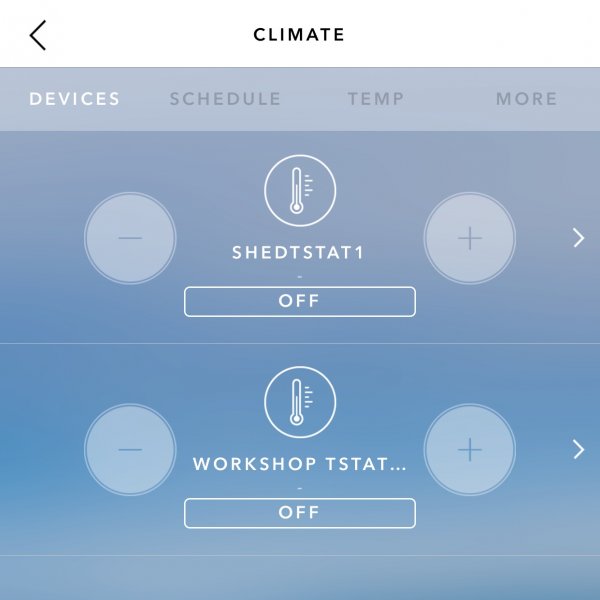Go back from the Climate screen
600x600 pixels.
(38, 35)
